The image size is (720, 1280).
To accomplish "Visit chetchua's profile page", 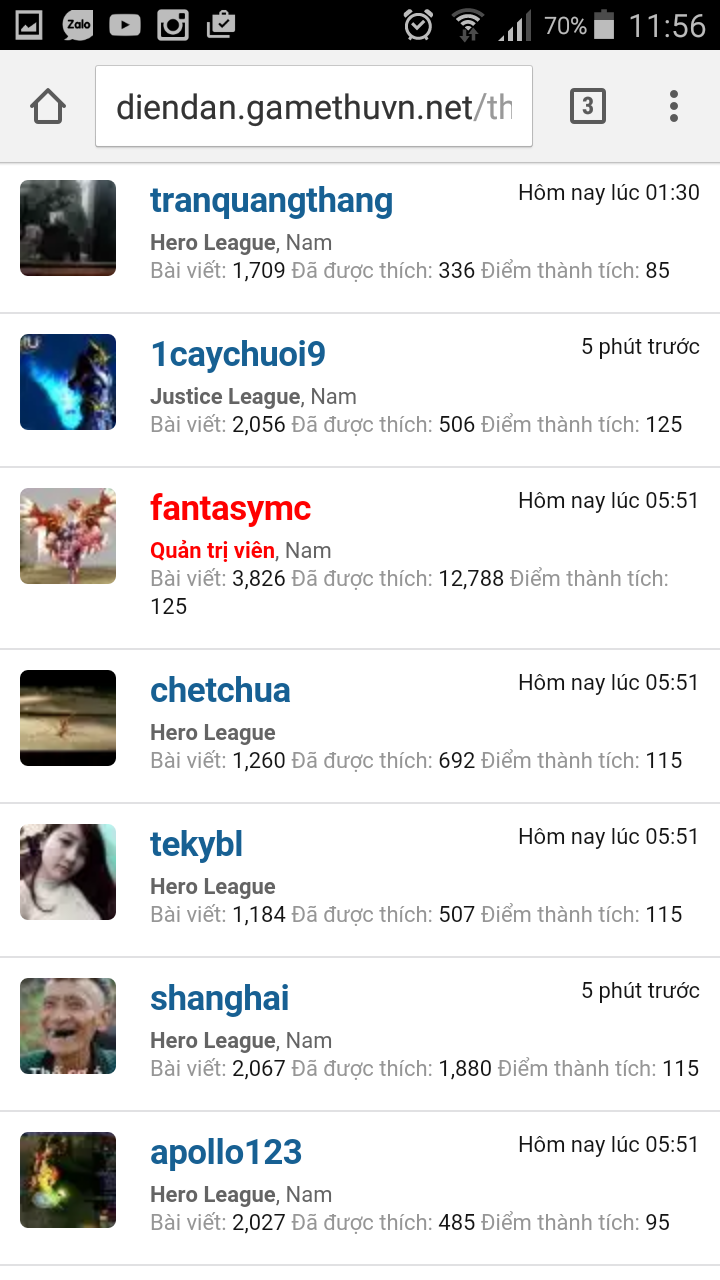I will 220,691.
